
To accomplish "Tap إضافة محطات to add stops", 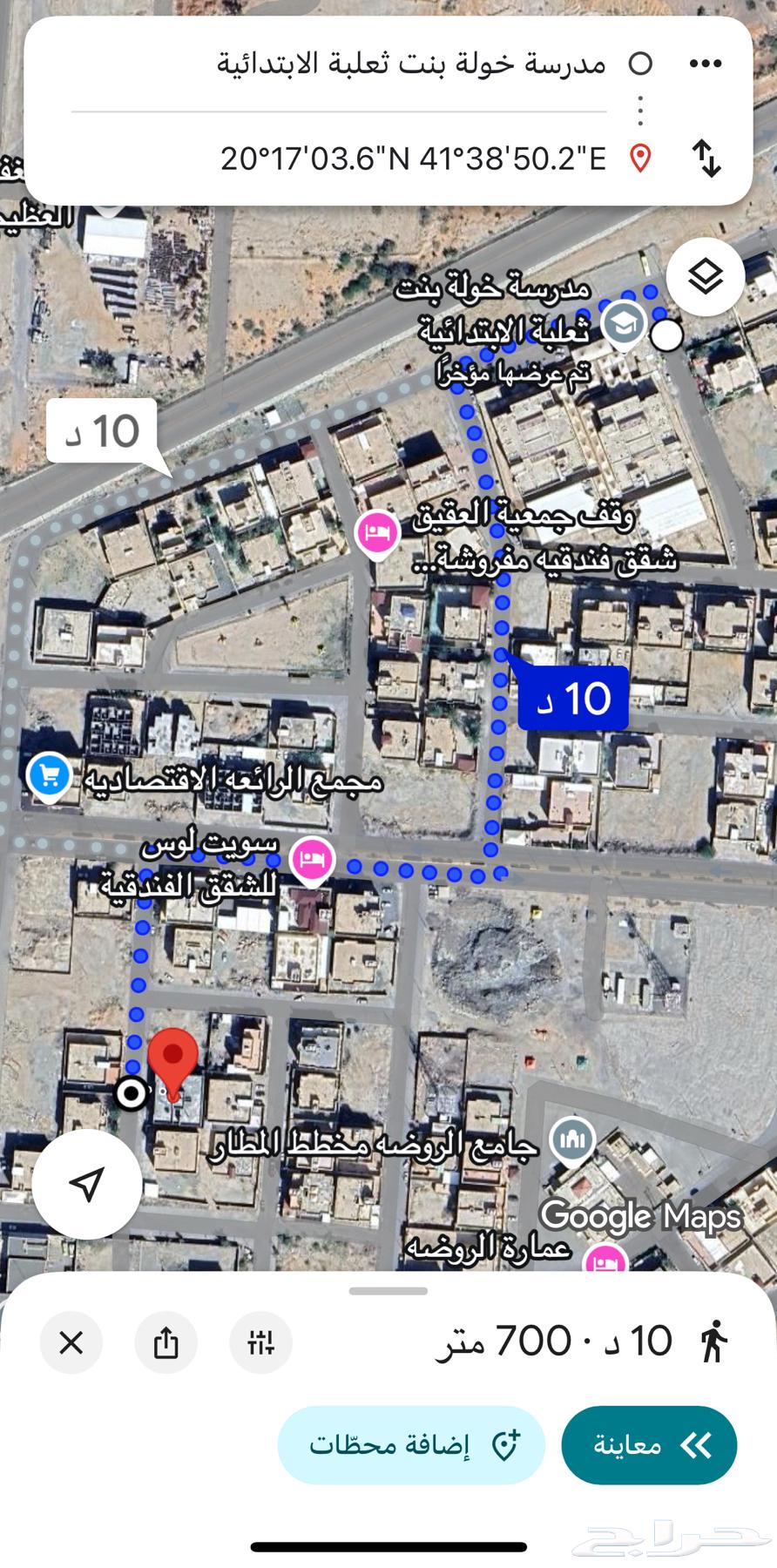I will (411, 1445).
